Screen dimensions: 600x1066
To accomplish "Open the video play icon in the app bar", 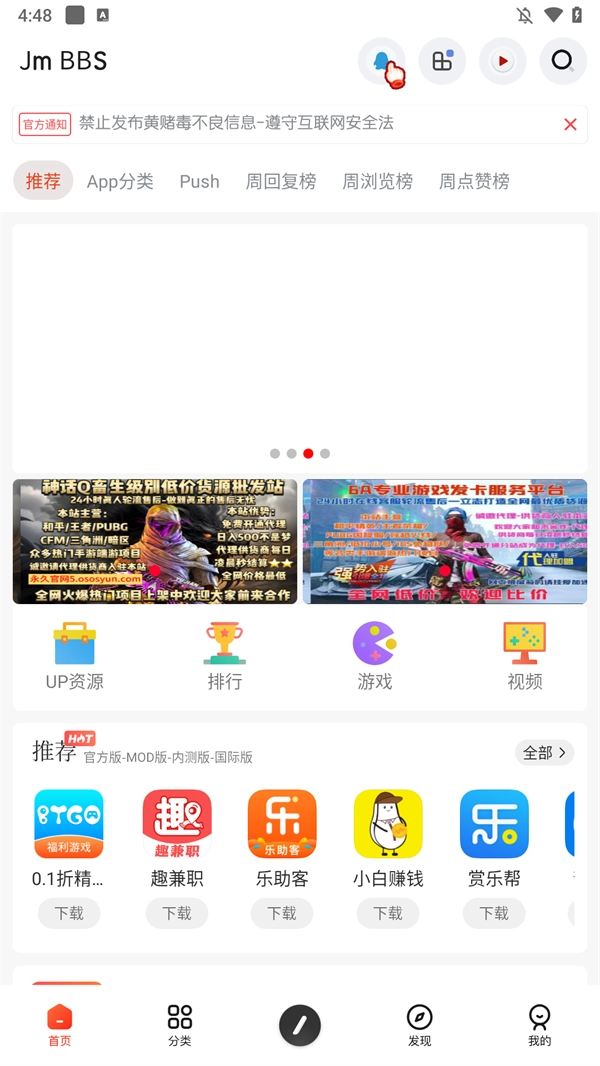I will [502, 62].
